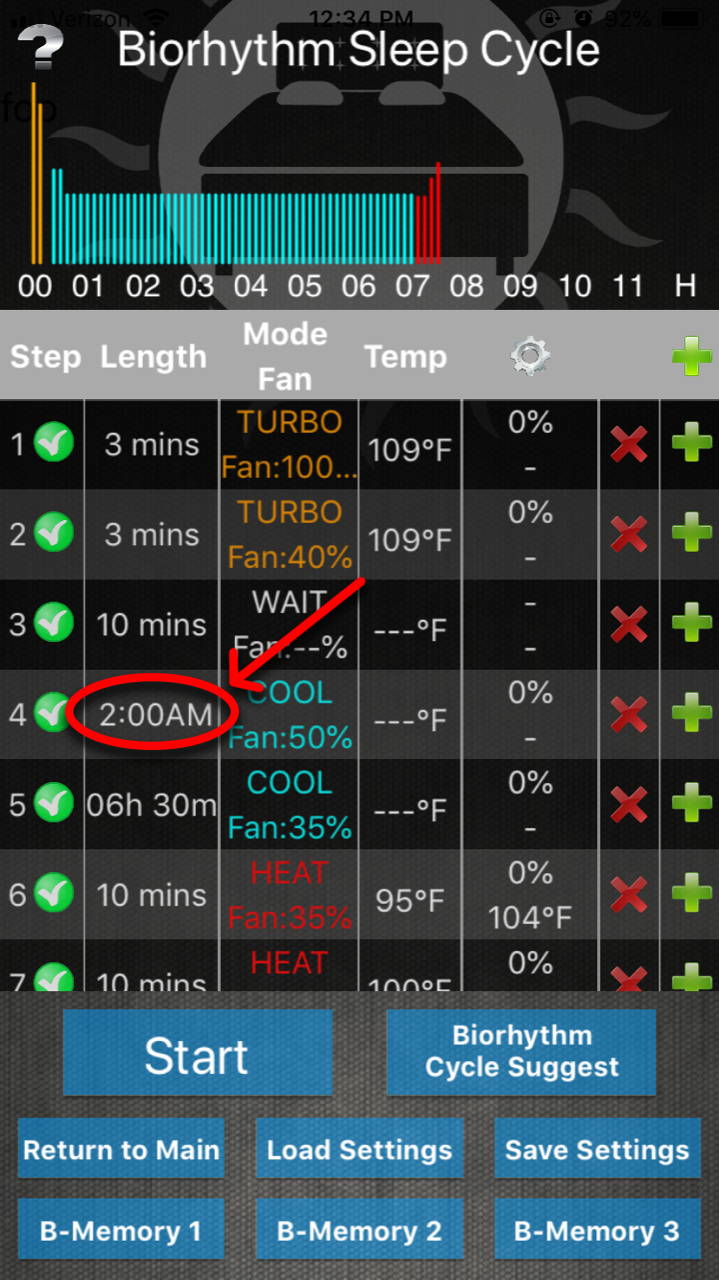Screen dimensions: 719x1280
Task: Toggle the checkmark for step 1
Action: pos(53,444)
